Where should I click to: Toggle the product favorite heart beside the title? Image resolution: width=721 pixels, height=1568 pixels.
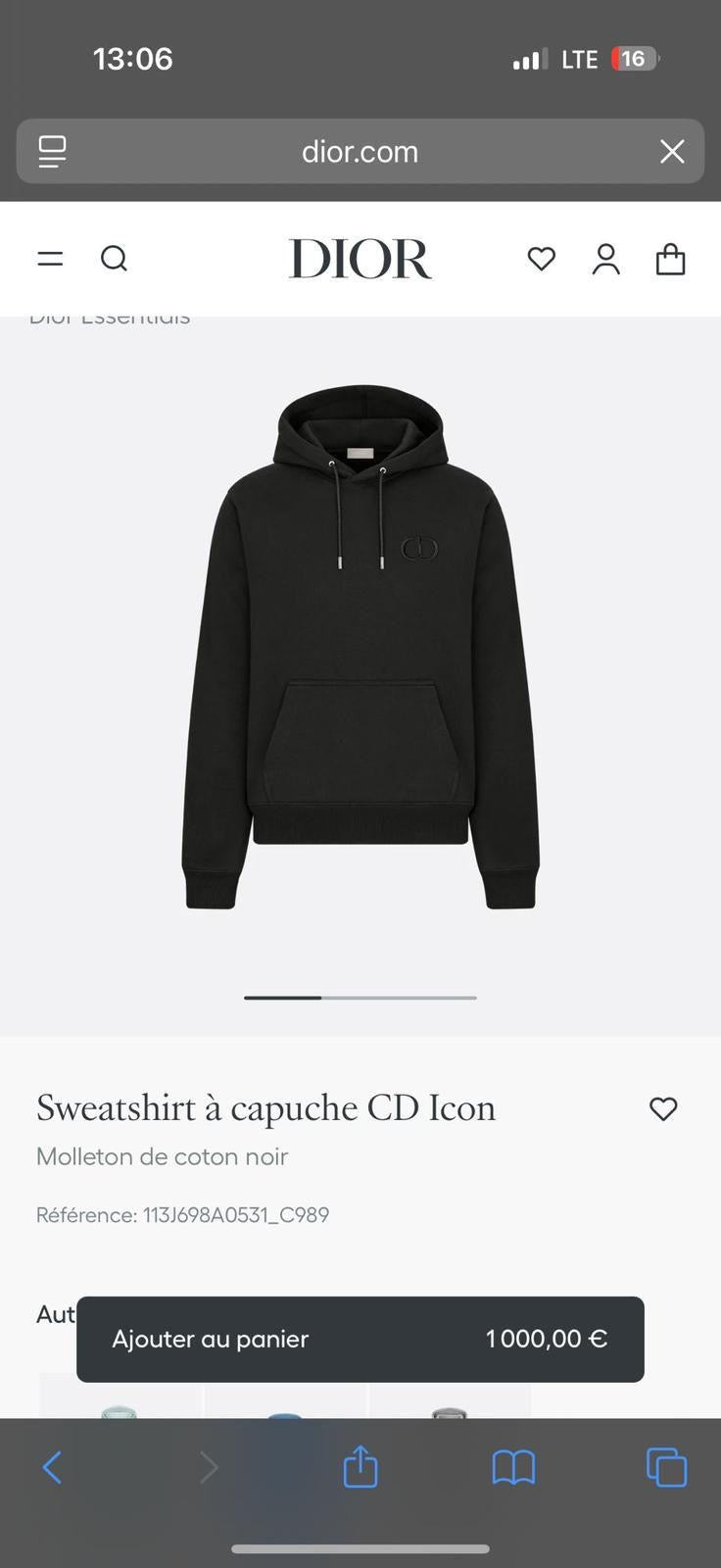(x=663, y=1108)
